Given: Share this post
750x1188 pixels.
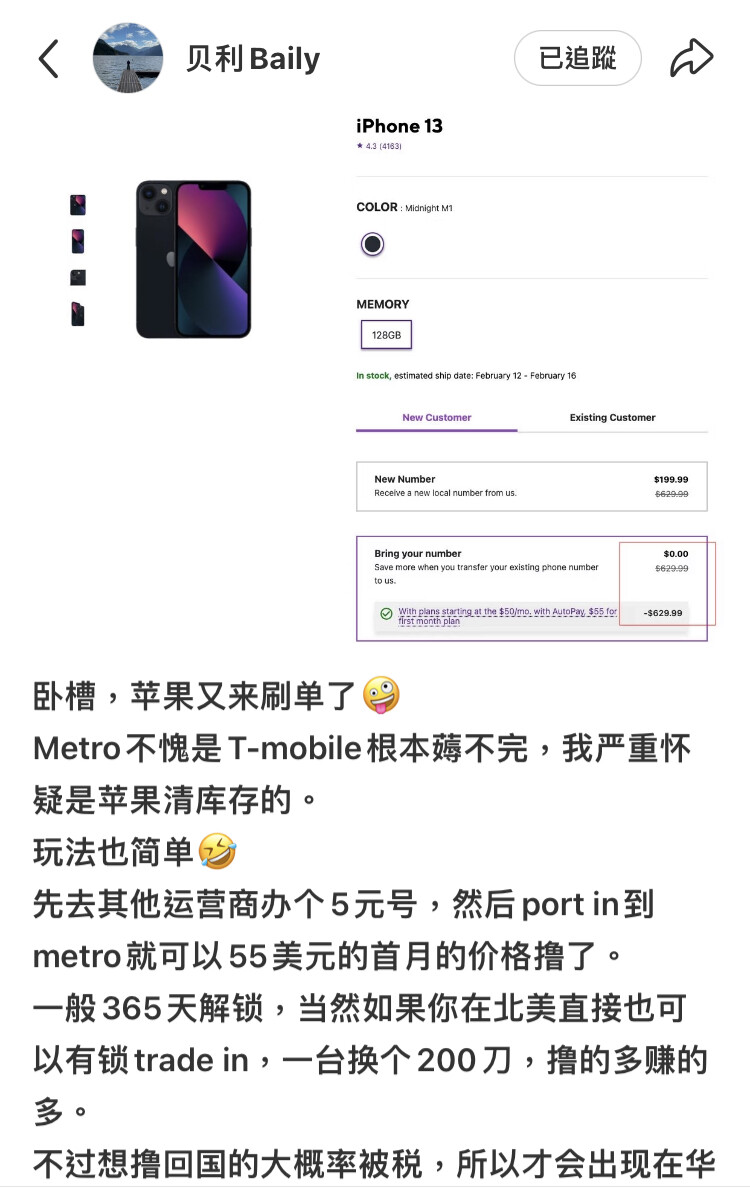Looking at the screenshot, I should coord(691,58).
